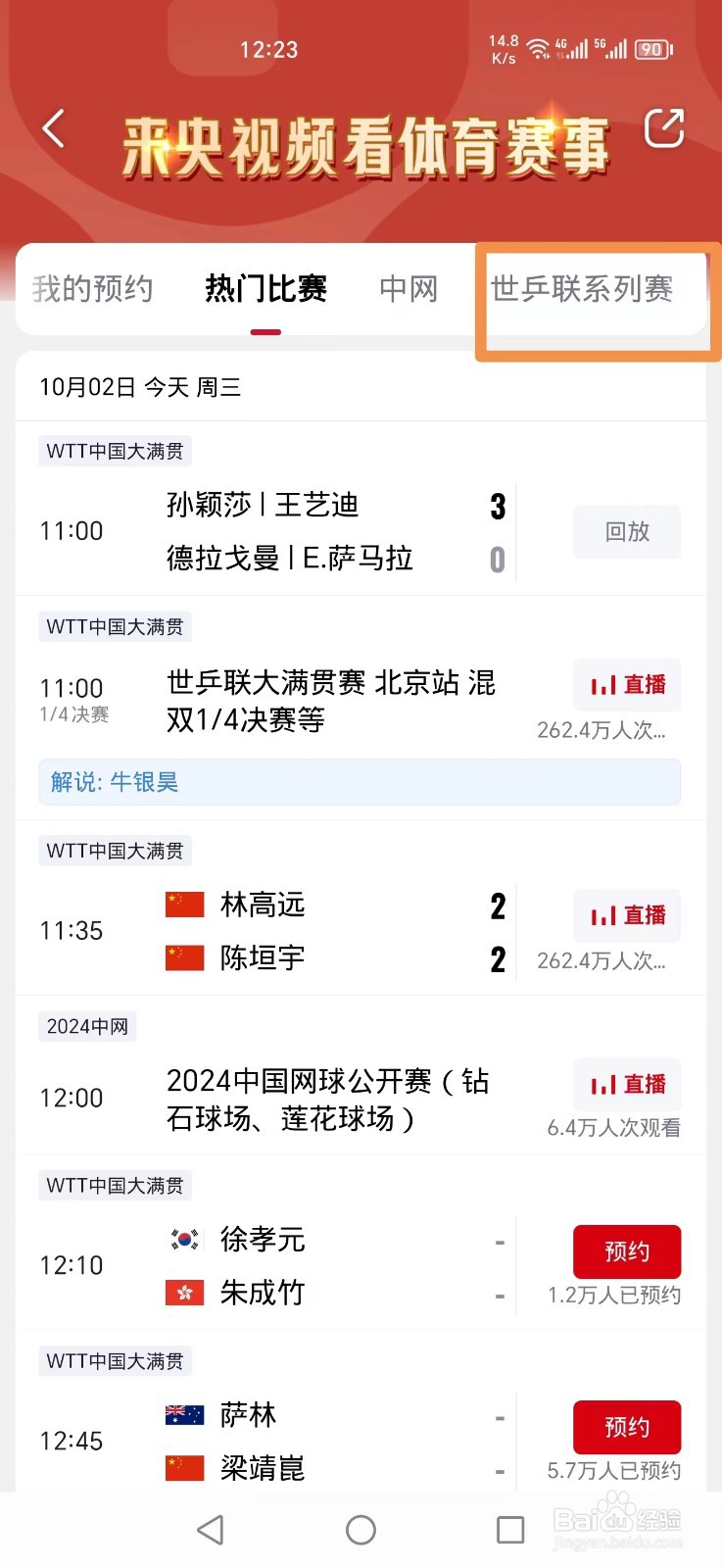
Task: Switch to the 我的预约 tab
Action: [x=92, y=289]
